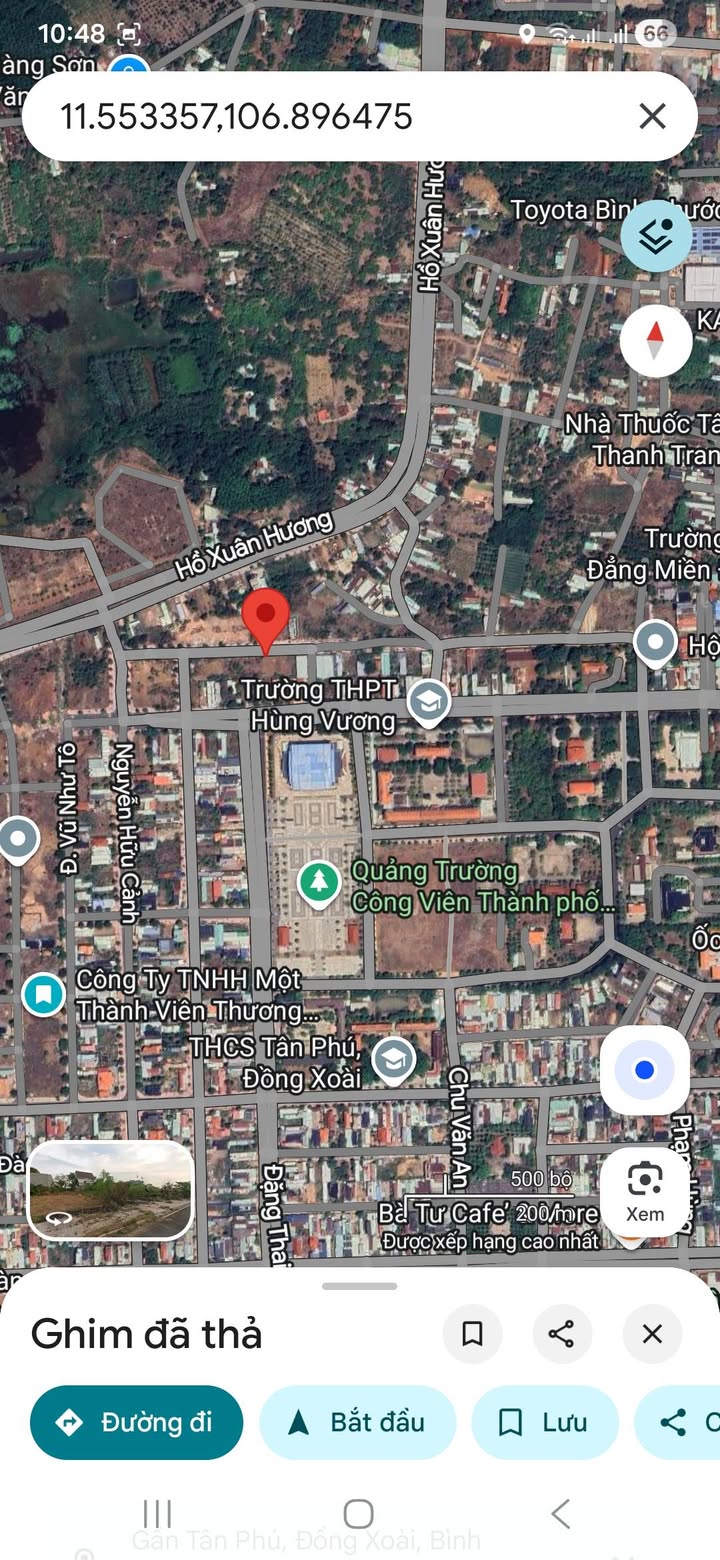Open the map layers selector
Screen dimensions: 720x1560
click(x=656, y=236)
